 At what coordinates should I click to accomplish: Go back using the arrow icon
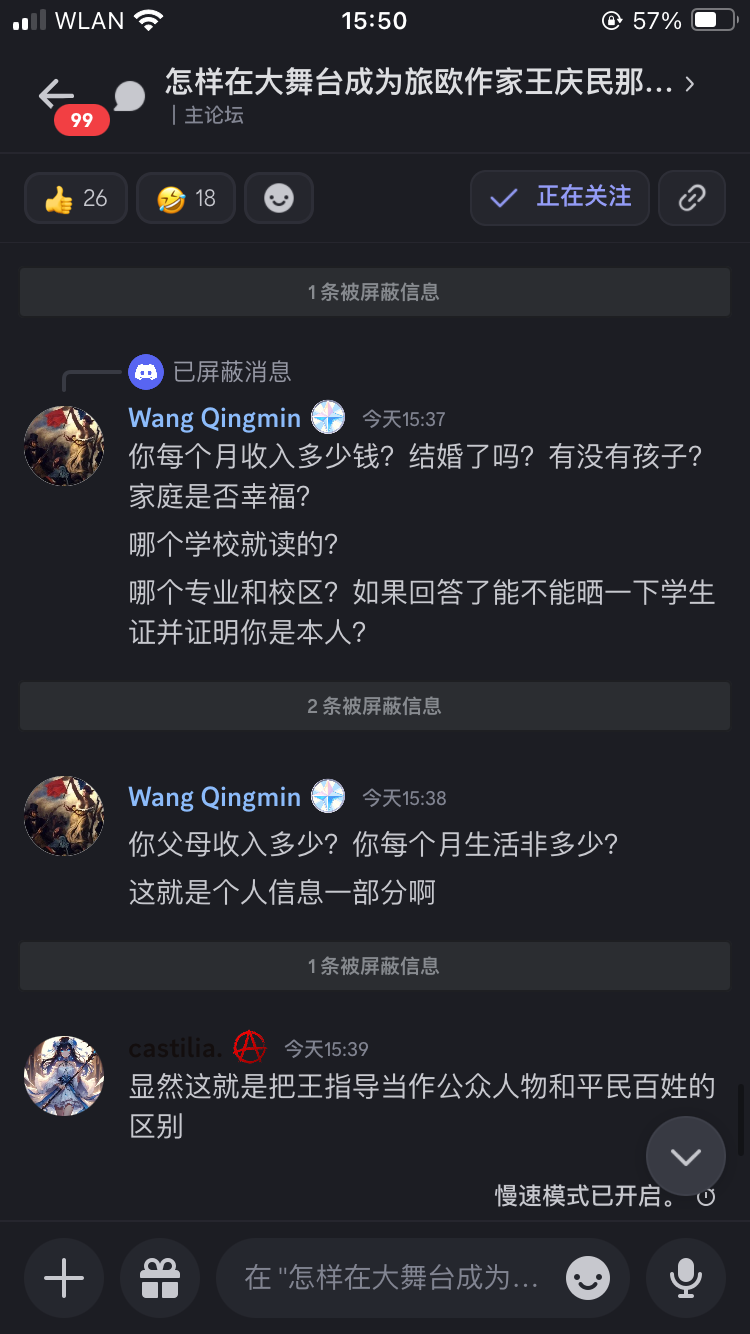click(55, 95)
